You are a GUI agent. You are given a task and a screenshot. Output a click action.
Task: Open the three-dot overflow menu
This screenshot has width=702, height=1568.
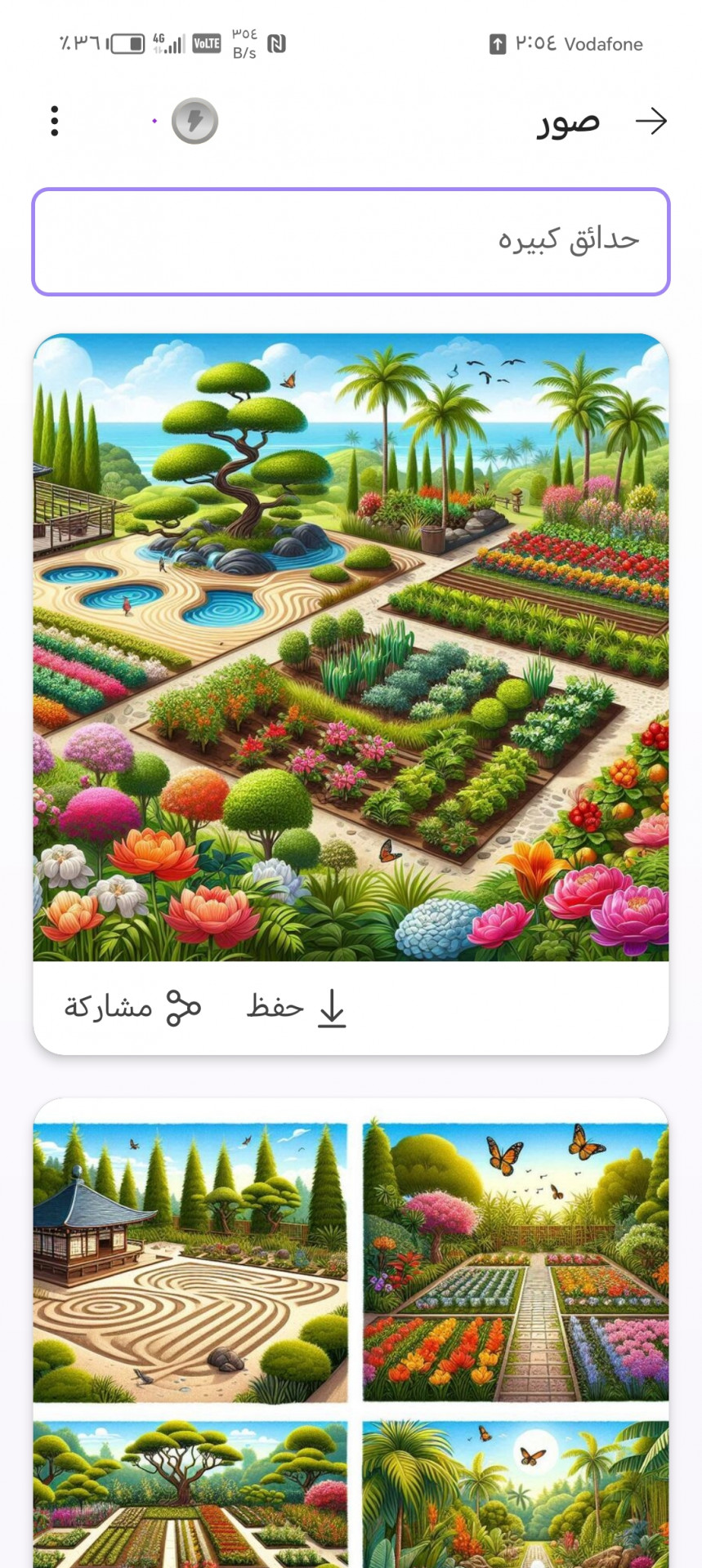click(55, 121)
